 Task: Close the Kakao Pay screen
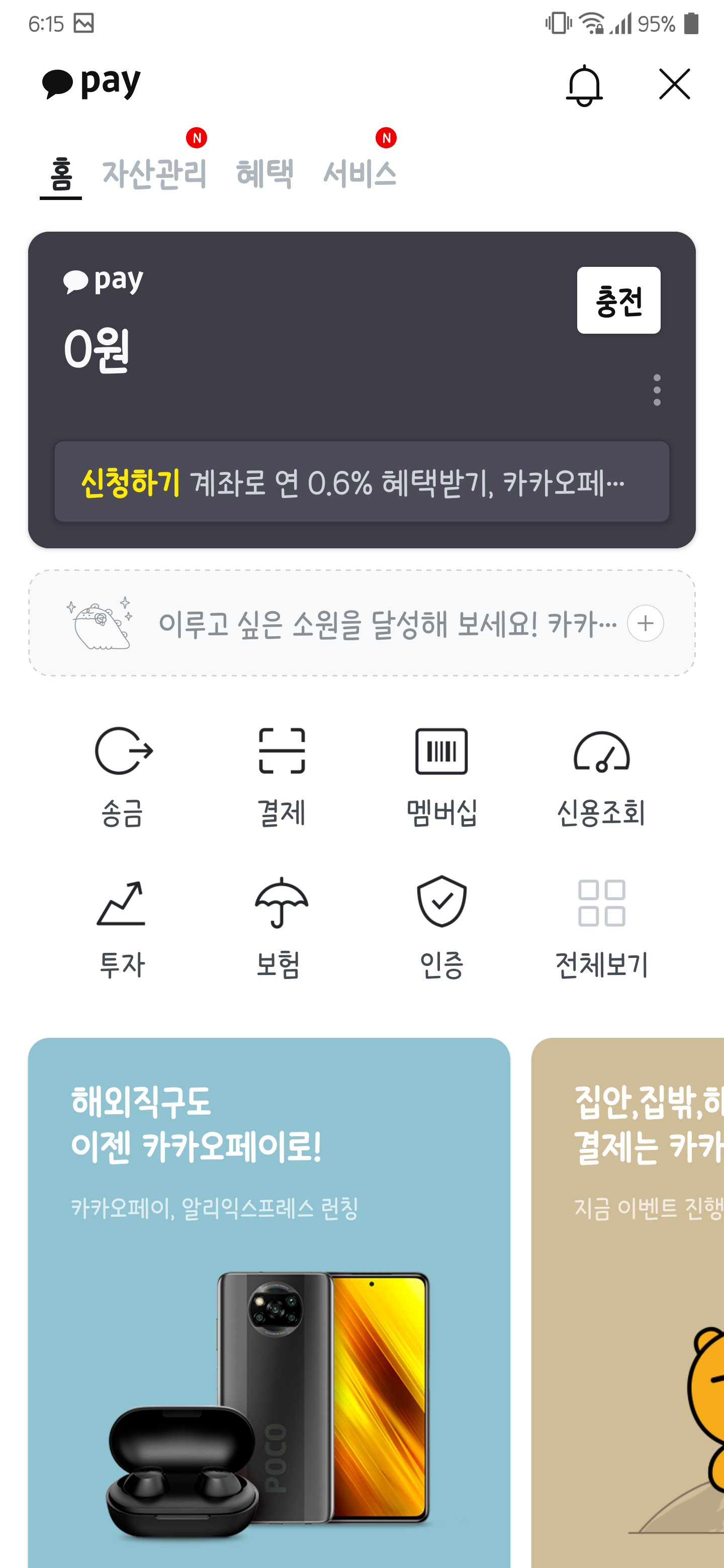point(674,84)
